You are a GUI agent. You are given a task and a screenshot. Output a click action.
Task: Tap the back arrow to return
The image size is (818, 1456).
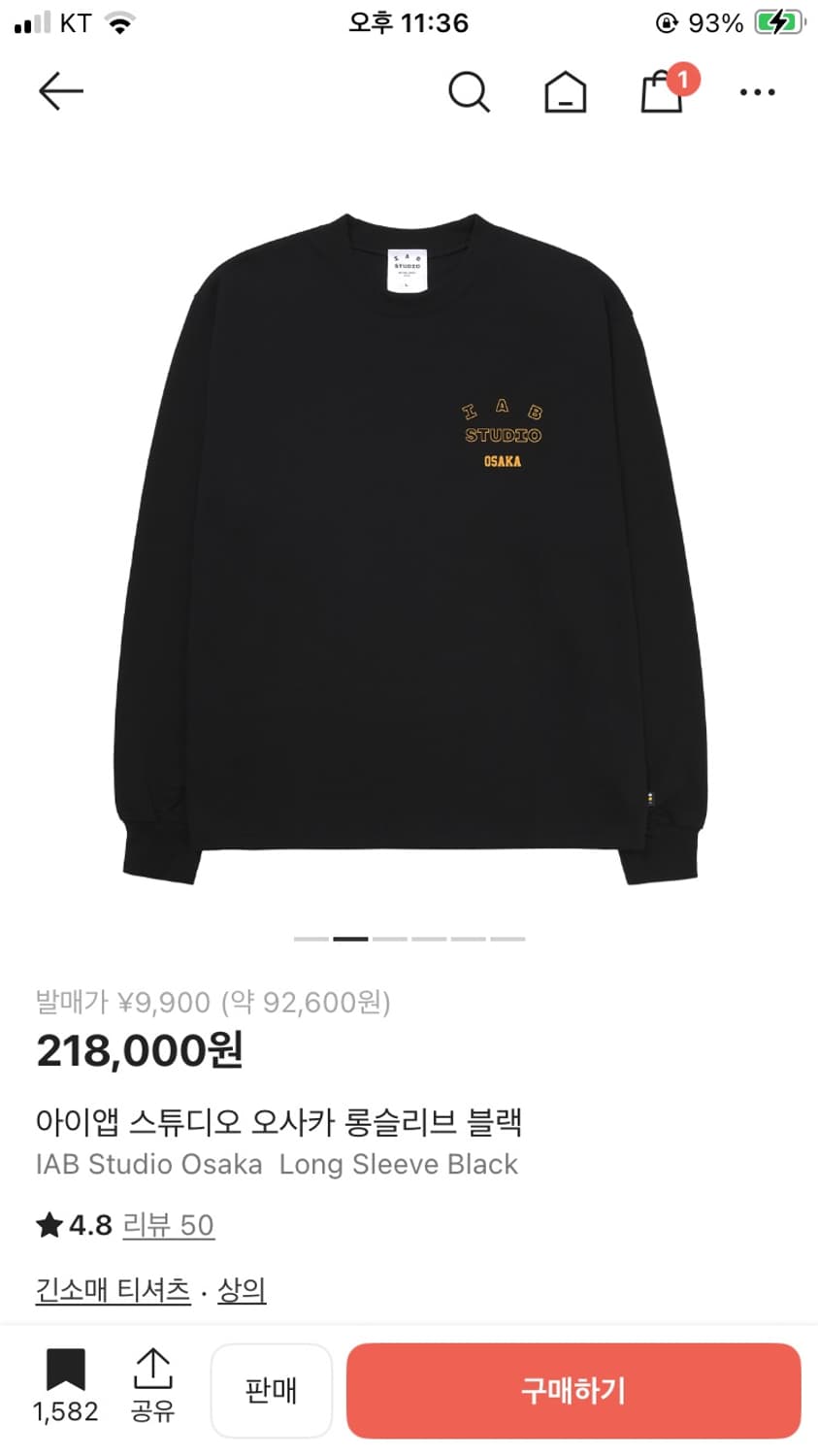tap(60, 91)
